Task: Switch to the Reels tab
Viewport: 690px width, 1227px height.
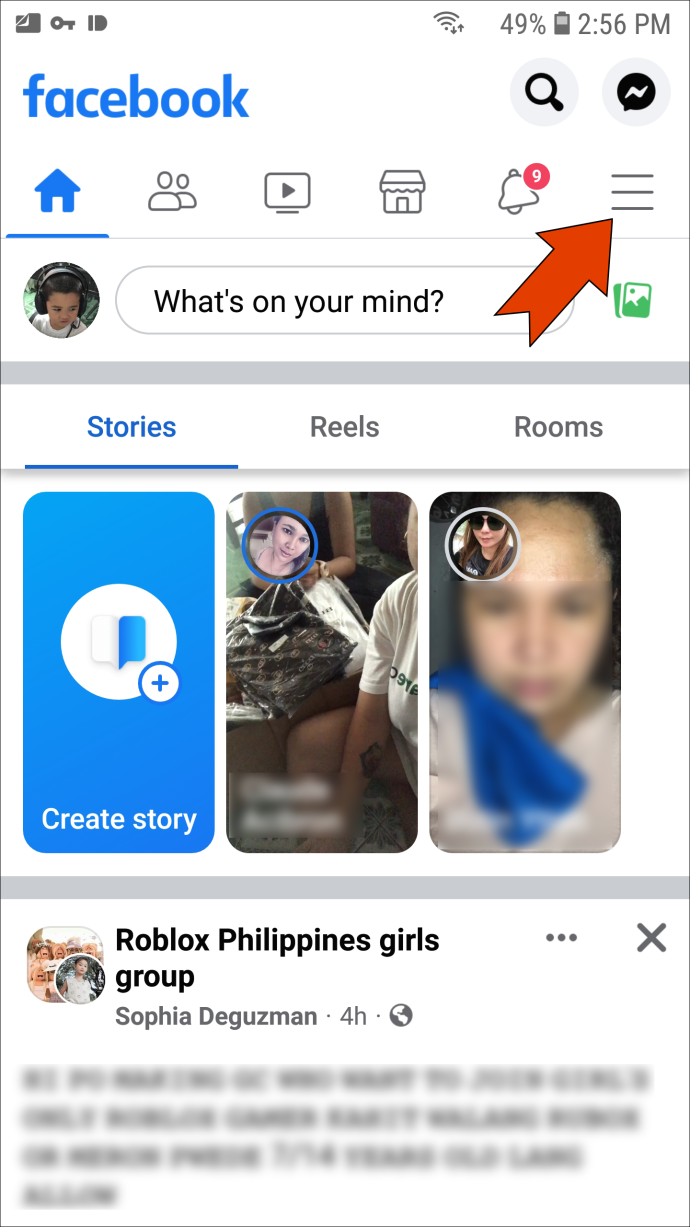Action: 344,428
